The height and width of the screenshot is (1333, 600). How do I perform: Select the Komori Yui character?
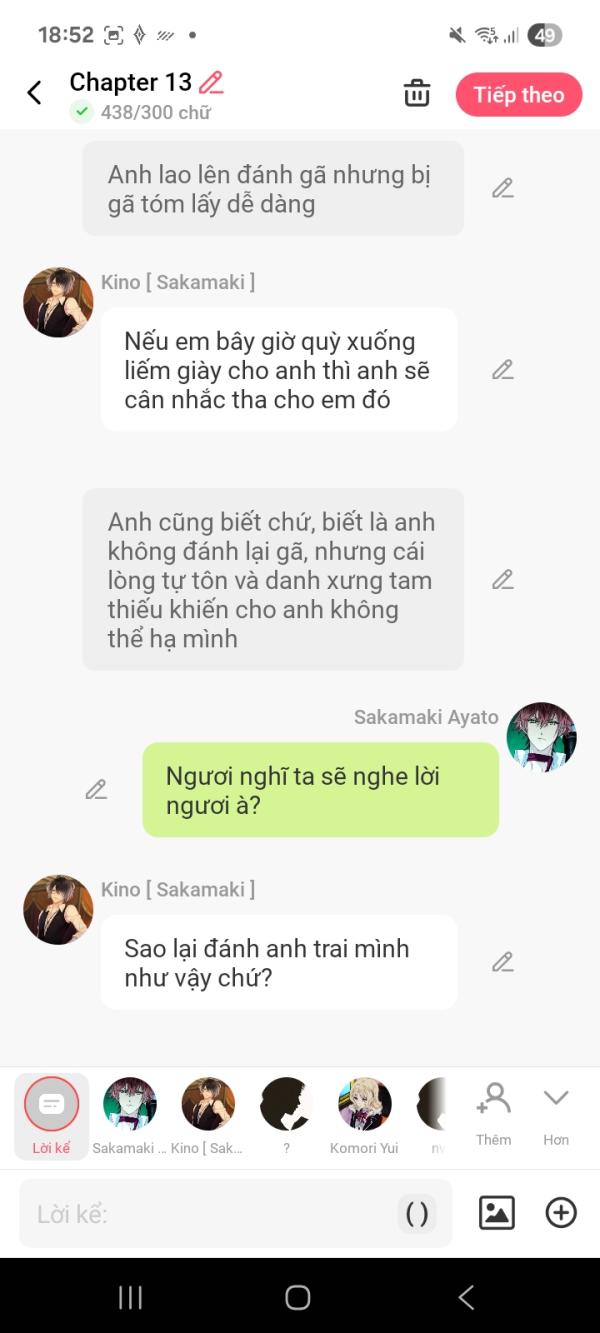tap(364, 1116)
